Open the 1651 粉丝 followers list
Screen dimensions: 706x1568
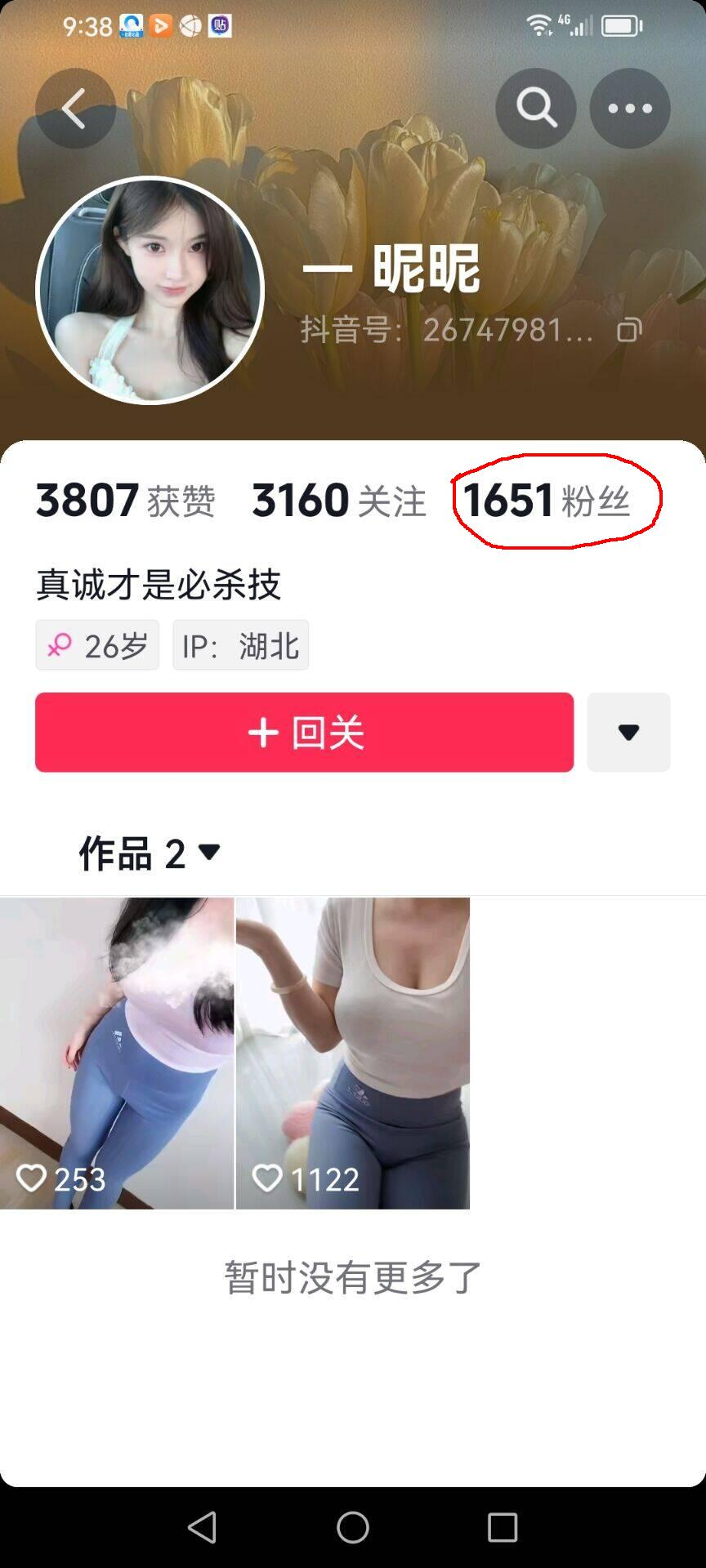click(547, 500)
